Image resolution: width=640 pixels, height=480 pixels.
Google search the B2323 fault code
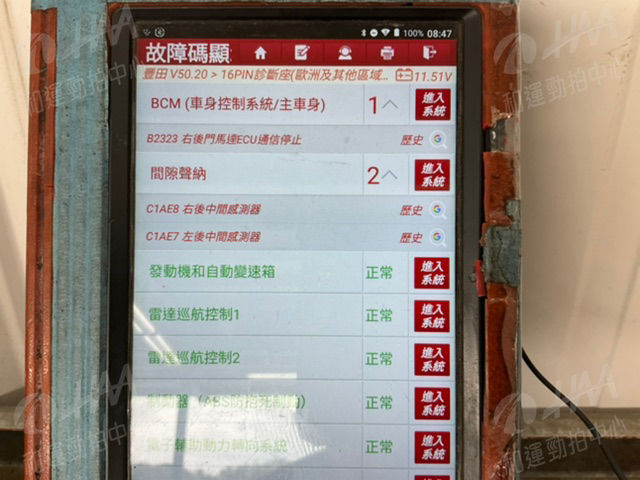coord(438,140)
